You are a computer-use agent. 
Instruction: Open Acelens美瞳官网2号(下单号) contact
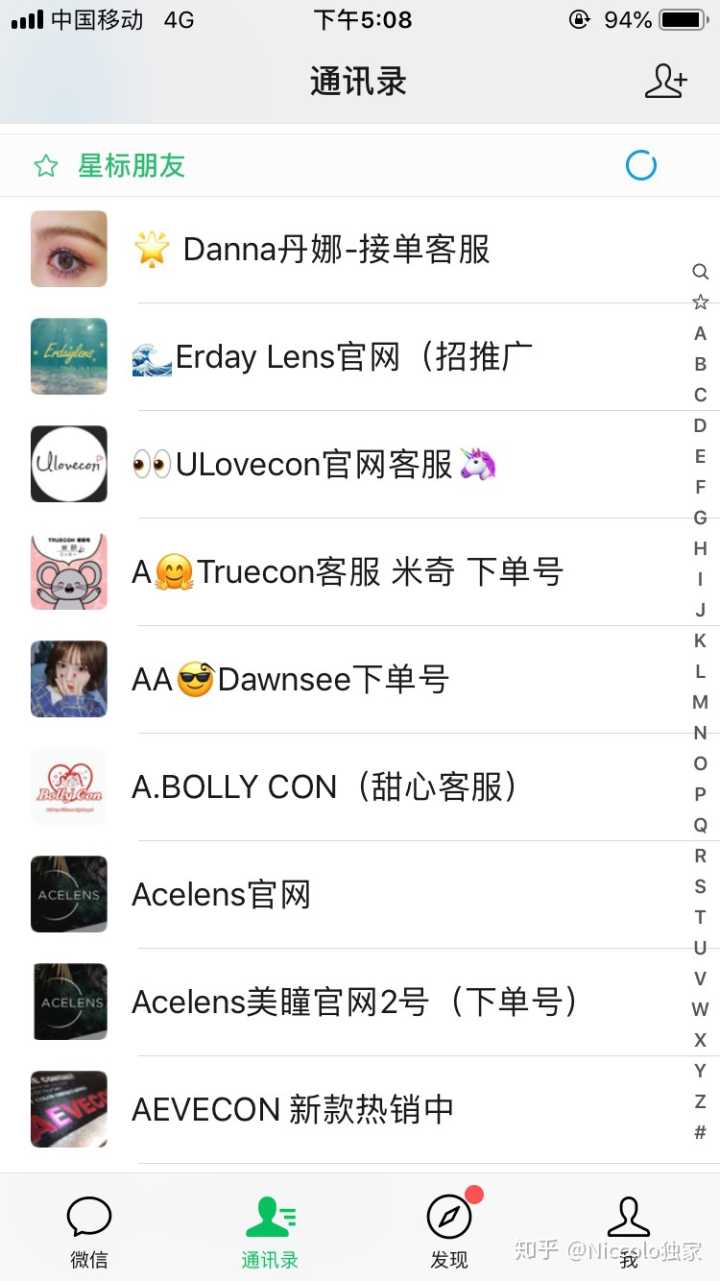pyautogui.click(x=355, y=1002)
